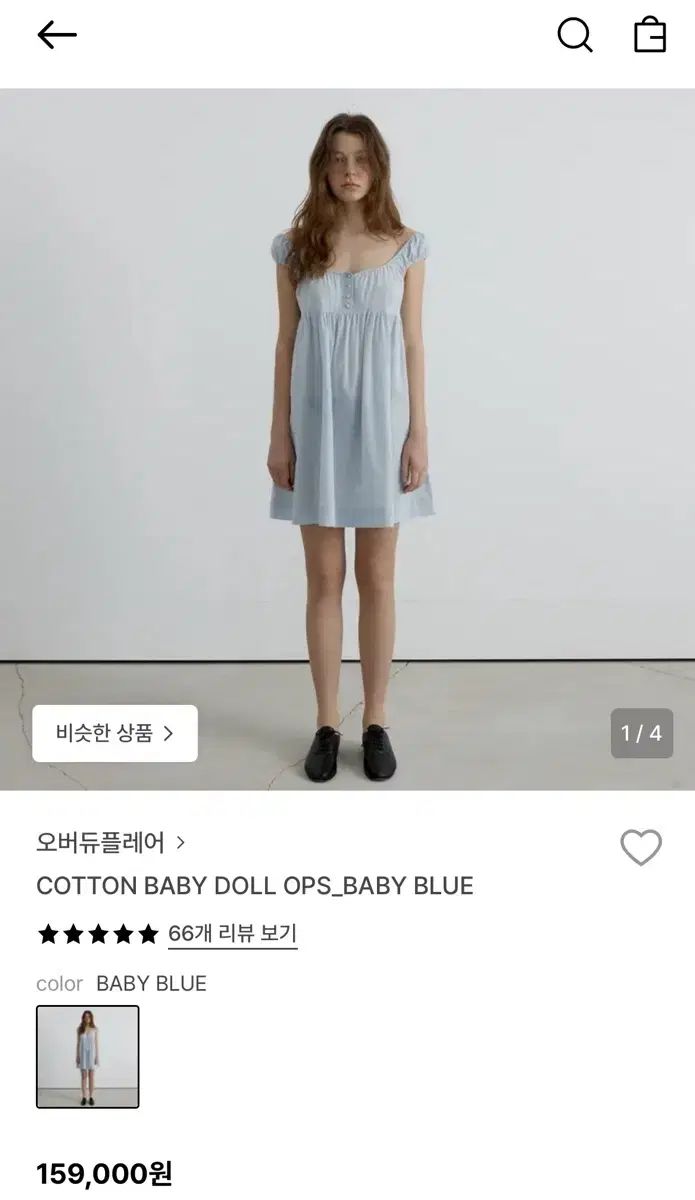
Task: Tap the 비슷한 상품 similar products button
Action: (115, 733)
